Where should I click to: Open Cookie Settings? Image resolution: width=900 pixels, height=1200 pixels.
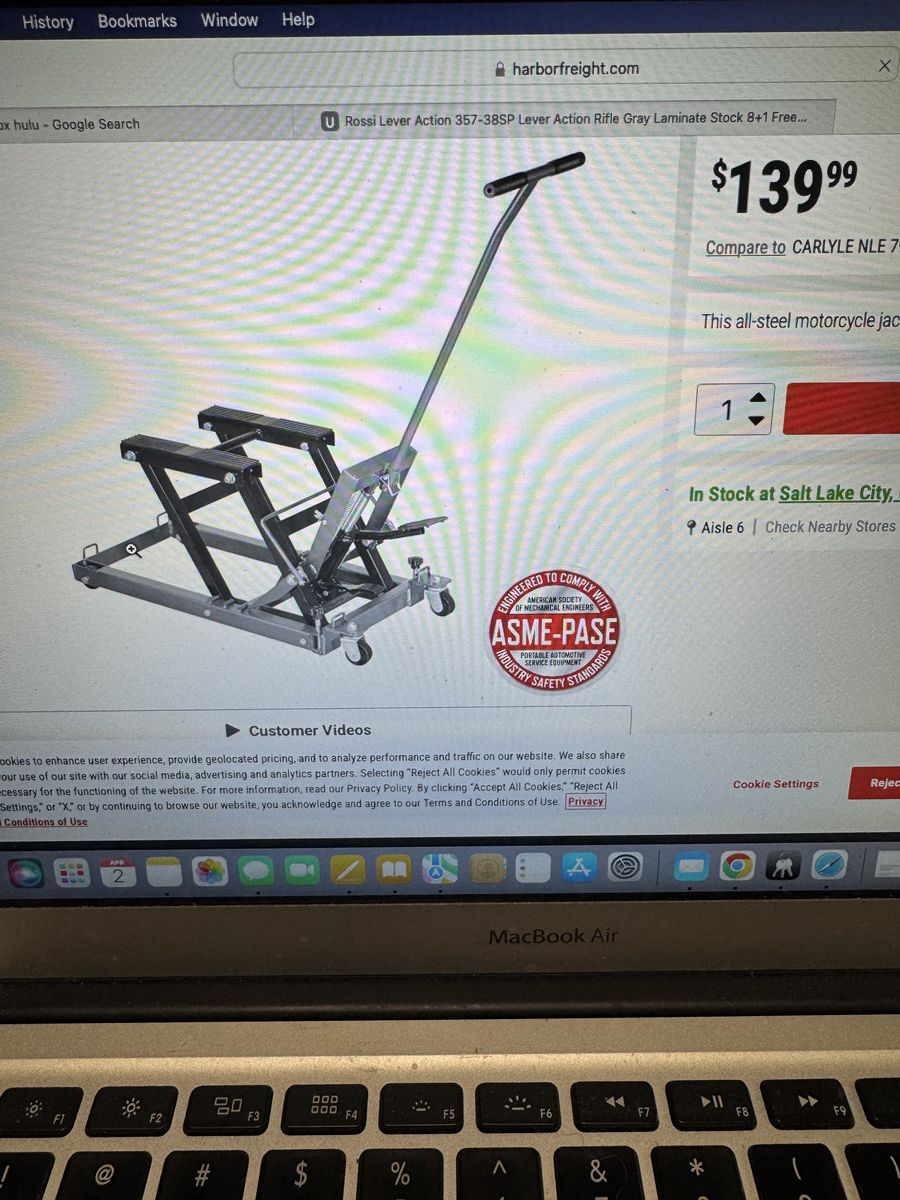[775, 784]
